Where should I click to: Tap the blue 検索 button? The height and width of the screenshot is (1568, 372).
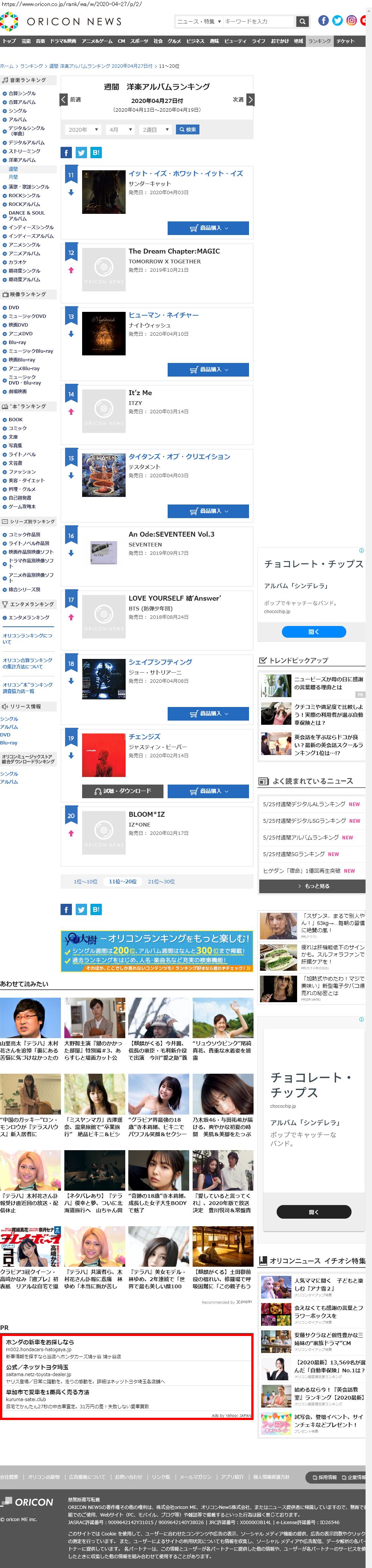tap(187, 130)
